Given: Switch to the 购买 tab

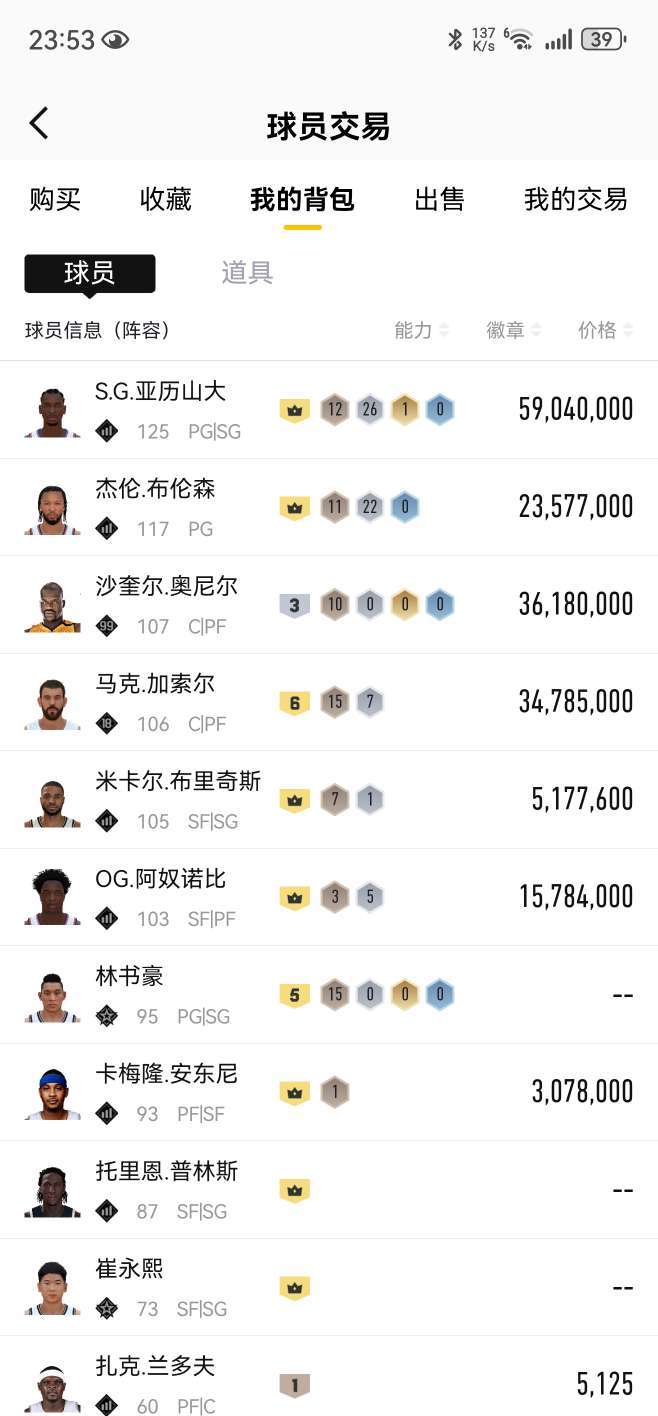Looking at the screenshot, I should point(55,199).
